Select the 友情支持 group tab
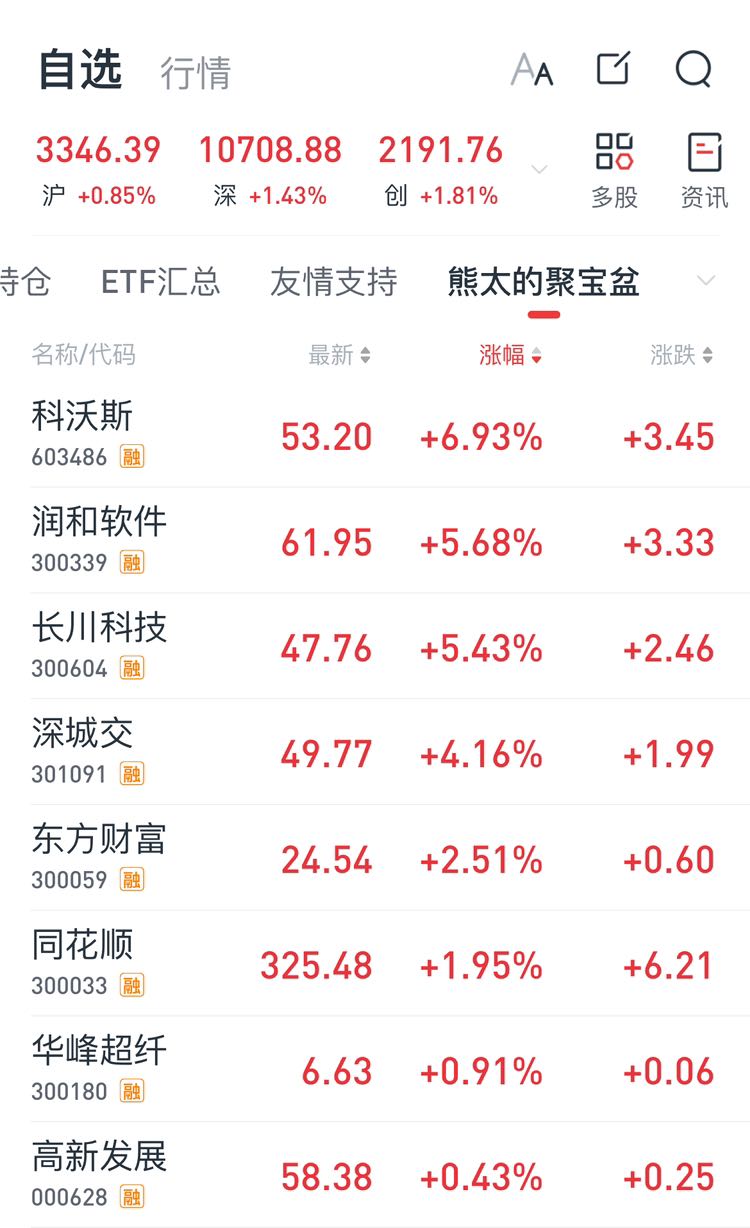The width and height of the screenshot is (750, 1228). (333, 282)
